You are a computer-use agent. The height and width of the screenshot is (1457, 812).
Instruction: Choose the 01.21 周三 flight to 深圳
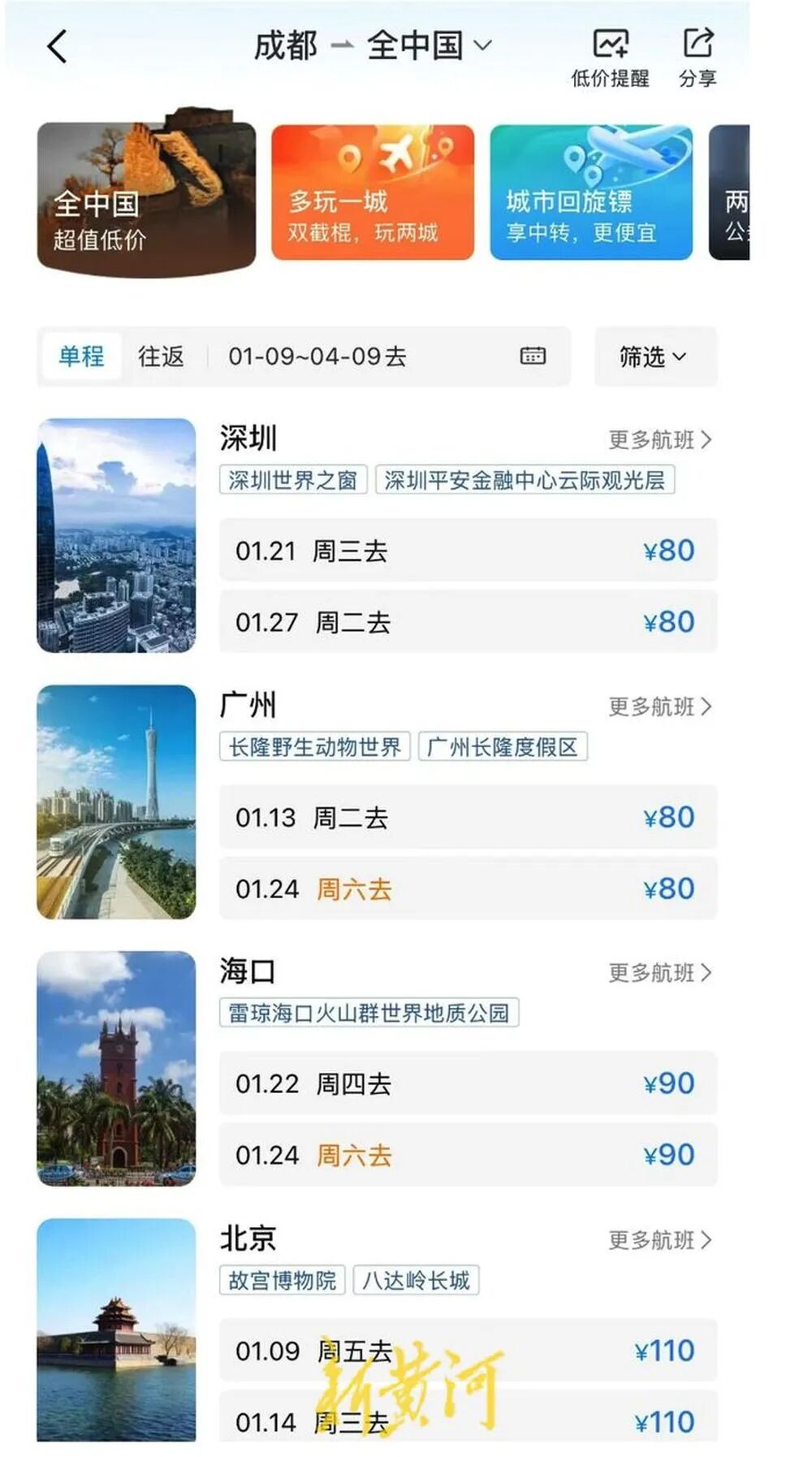tap(468, 551)
